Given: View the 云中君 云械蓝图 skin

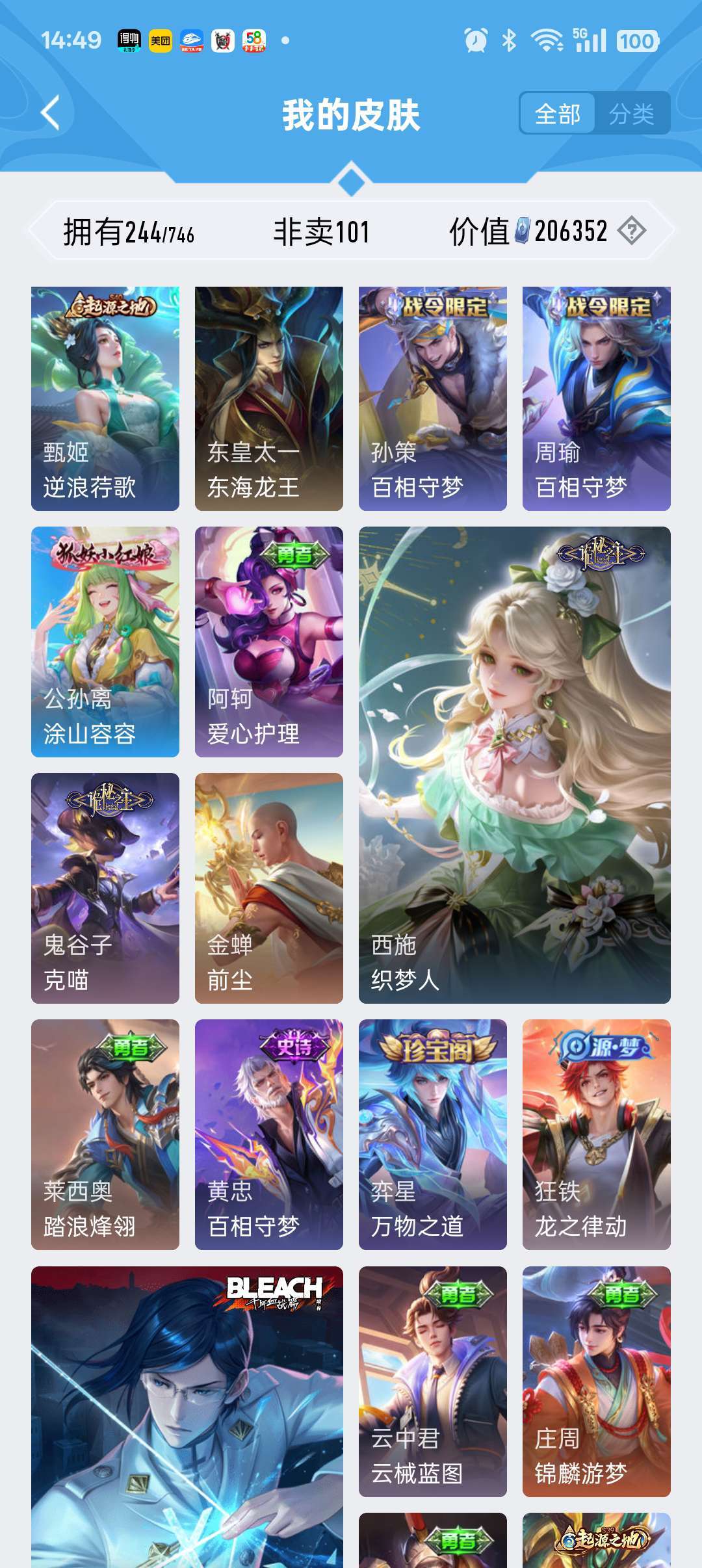Looking at the screenshot, I should tap(433, 1381).
